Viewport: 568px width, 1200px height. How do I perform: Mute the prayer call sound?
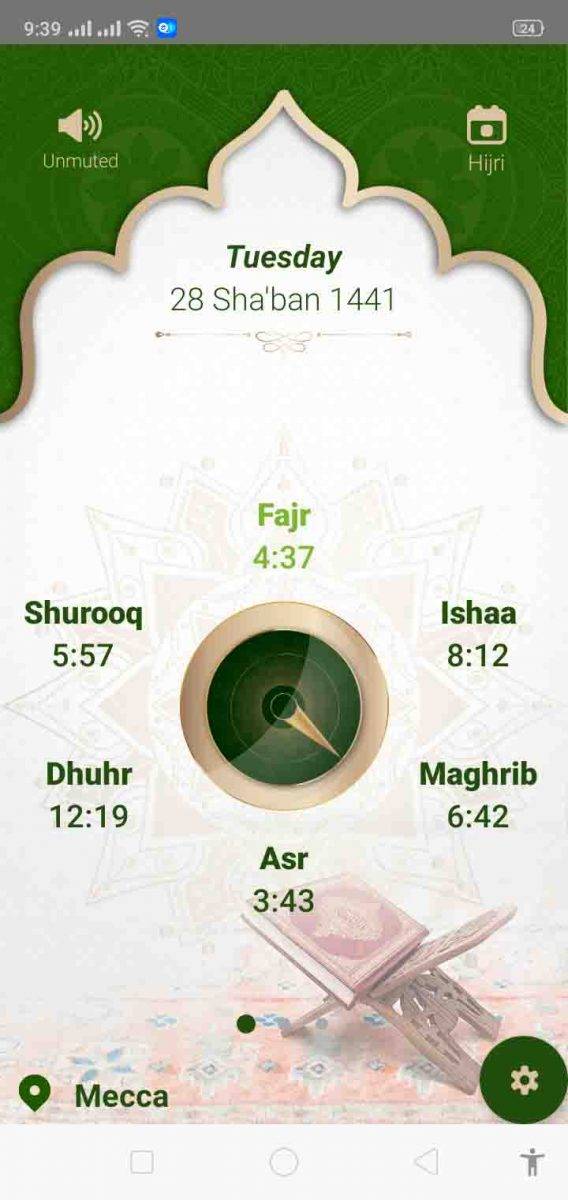pyautogui.click(x=80, y=139)
